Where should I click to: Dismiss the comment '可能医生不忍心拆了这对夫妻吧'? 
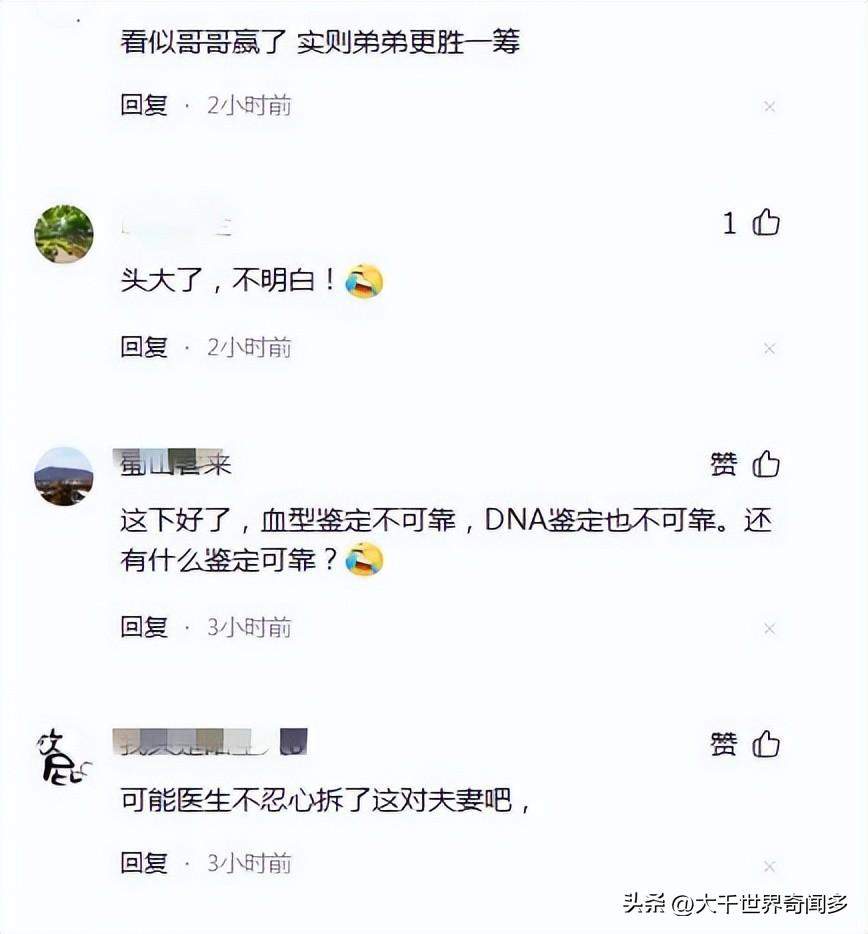(x=769, y=866)
